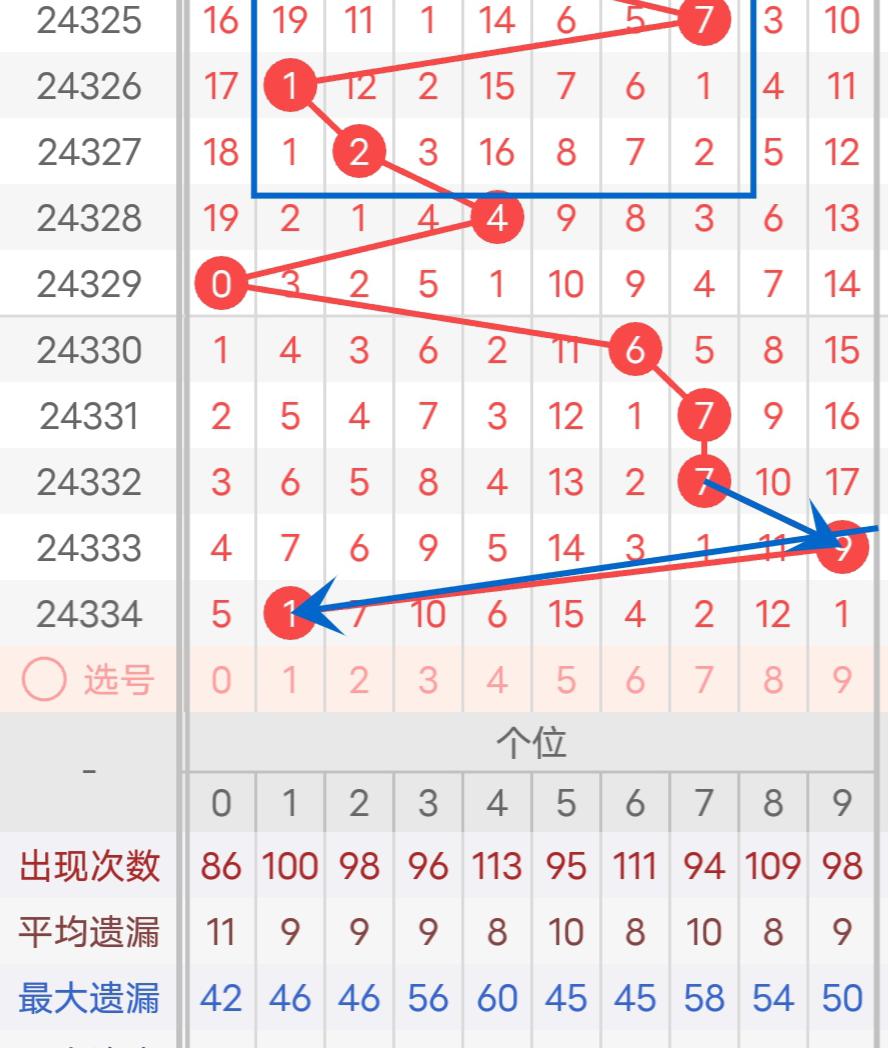Select number 4 in the 选号 row
The image size is (888, 1048).
(497, 680)
